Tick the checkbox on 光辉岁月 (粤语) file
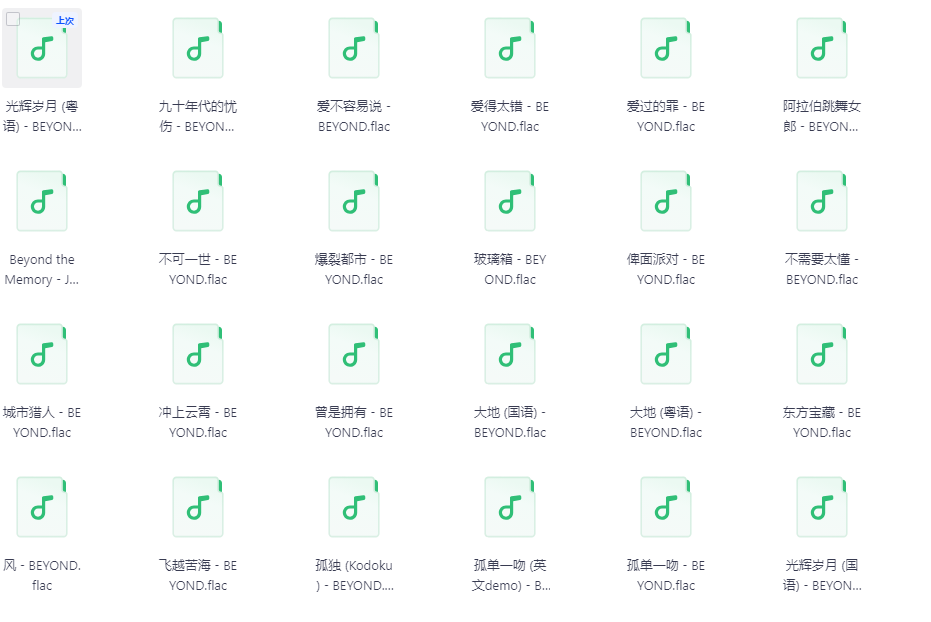Screen dimensions: 931x622 13,19
